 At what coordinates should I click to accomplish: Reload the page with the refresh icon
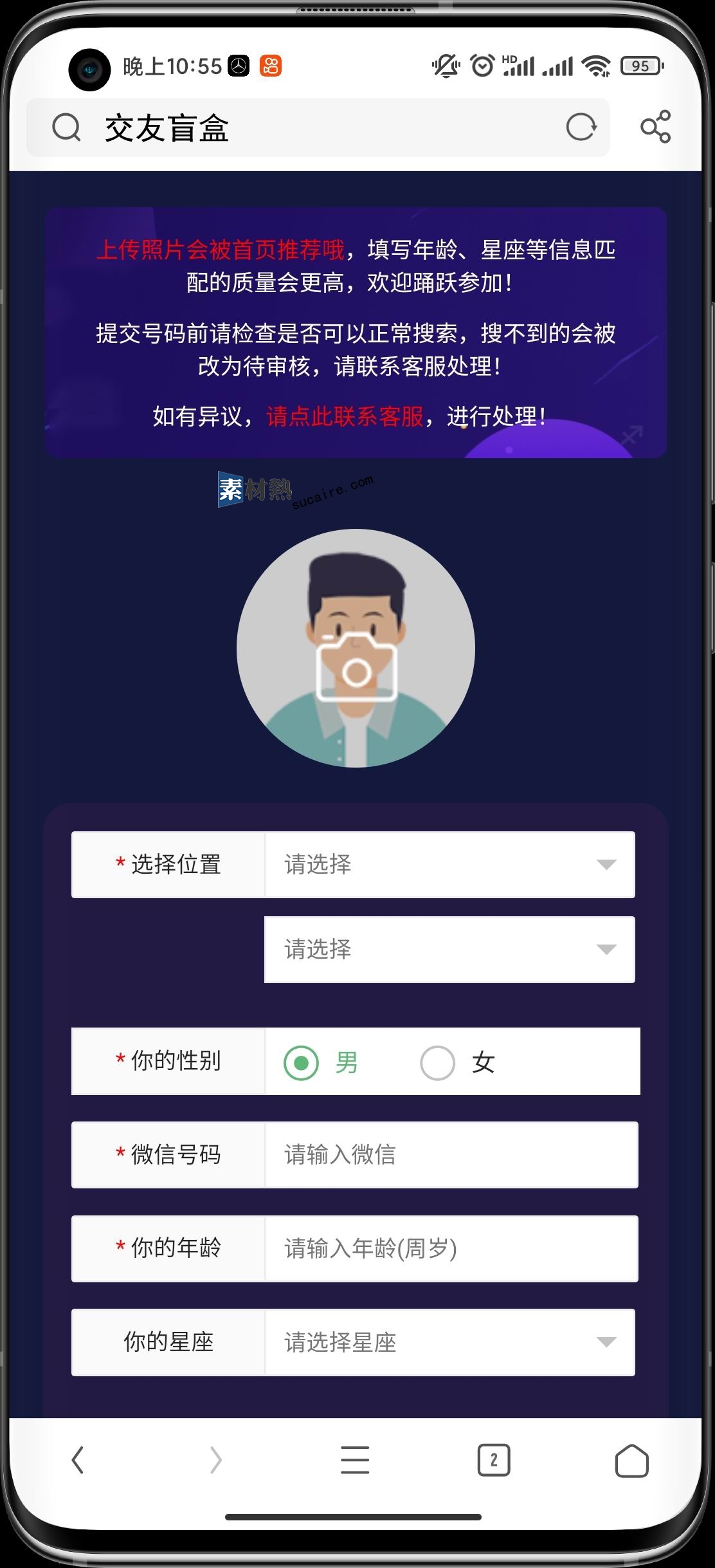point(581,127)
